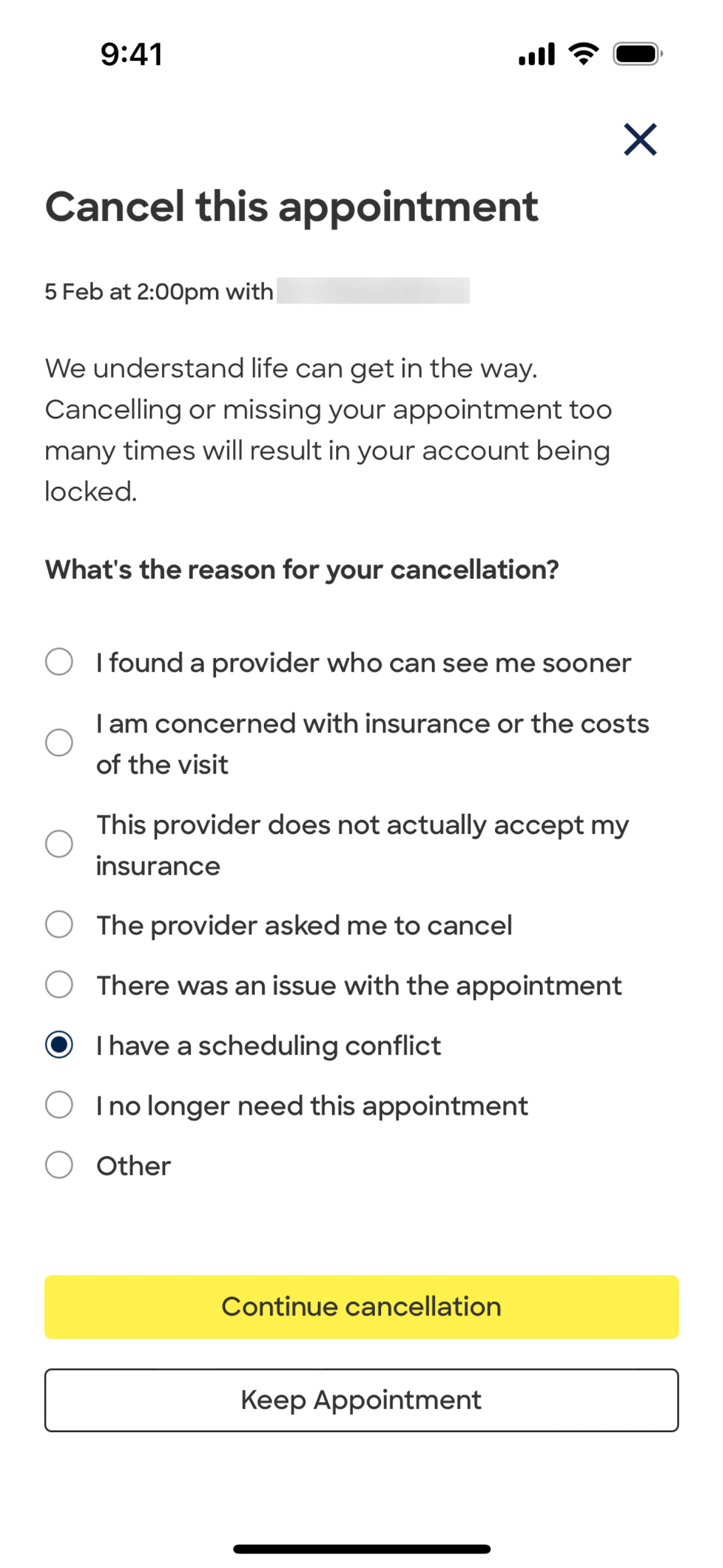Viewport: 723px width, 1568px height.
Task: Choose 'Other' as the cancellation reason
Action: pos(59,1165)
